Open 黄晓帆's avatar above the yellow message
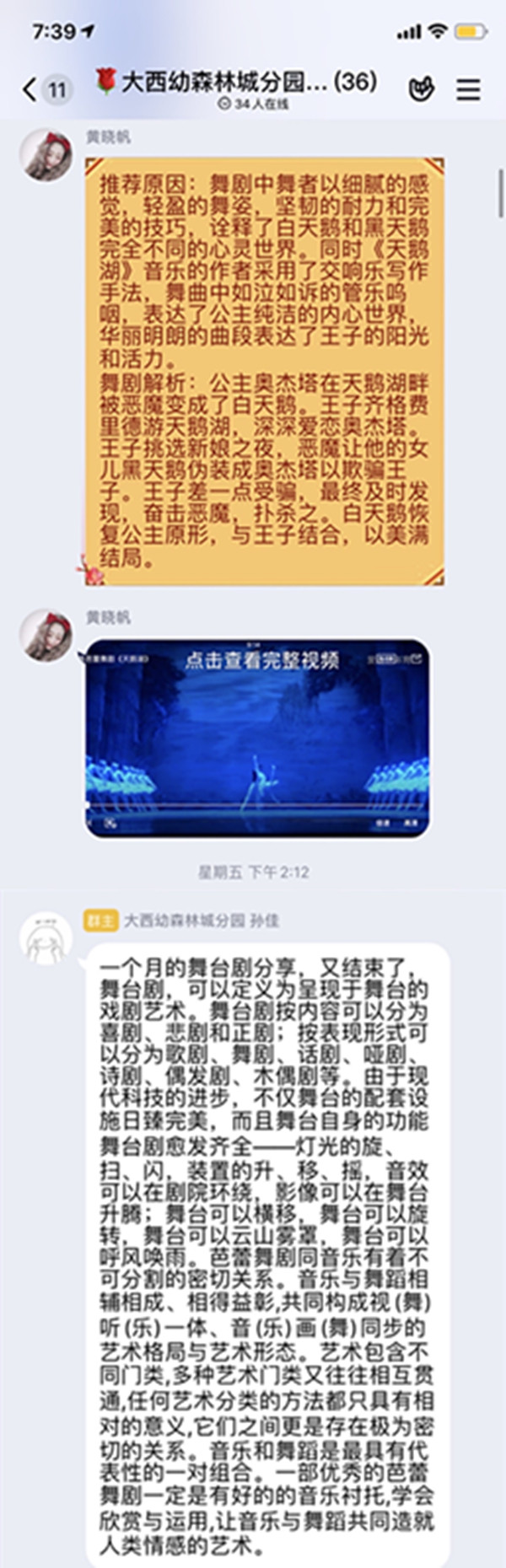The height and width of the screenshot is (1568, 506). click(46, 156)
